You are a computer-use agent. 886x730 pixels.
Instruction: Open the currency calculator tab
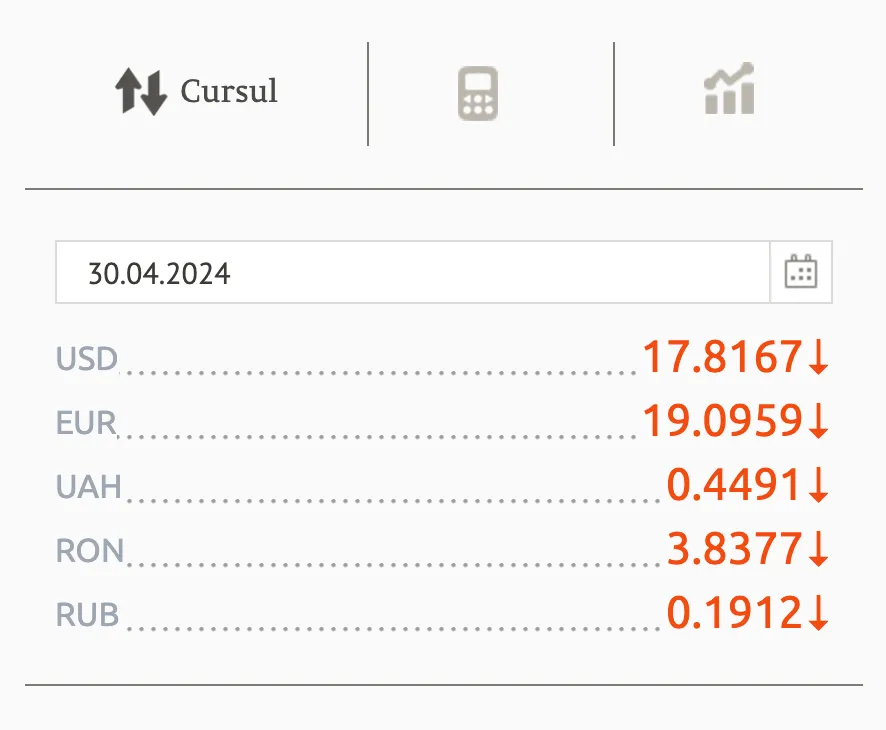pos(478,94)
